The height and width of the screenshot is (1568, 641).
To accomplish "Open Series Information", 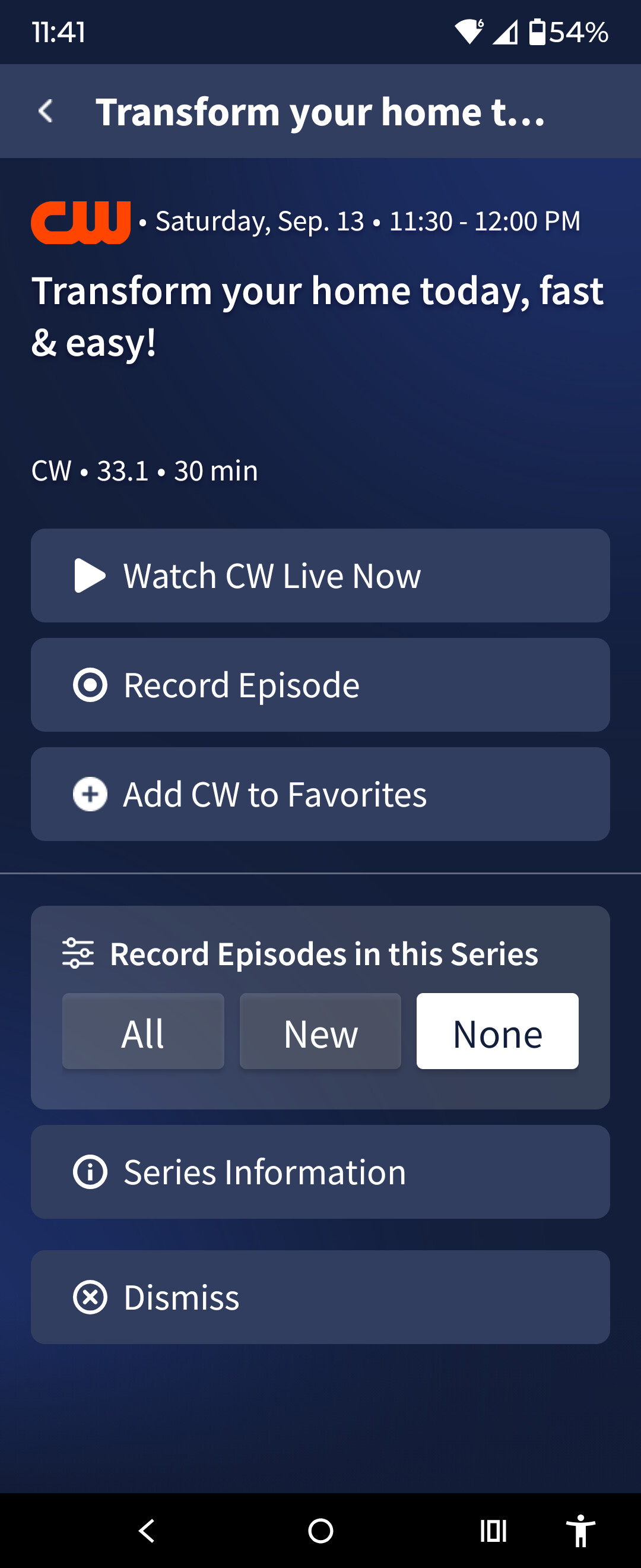I will pos(320,1172).
